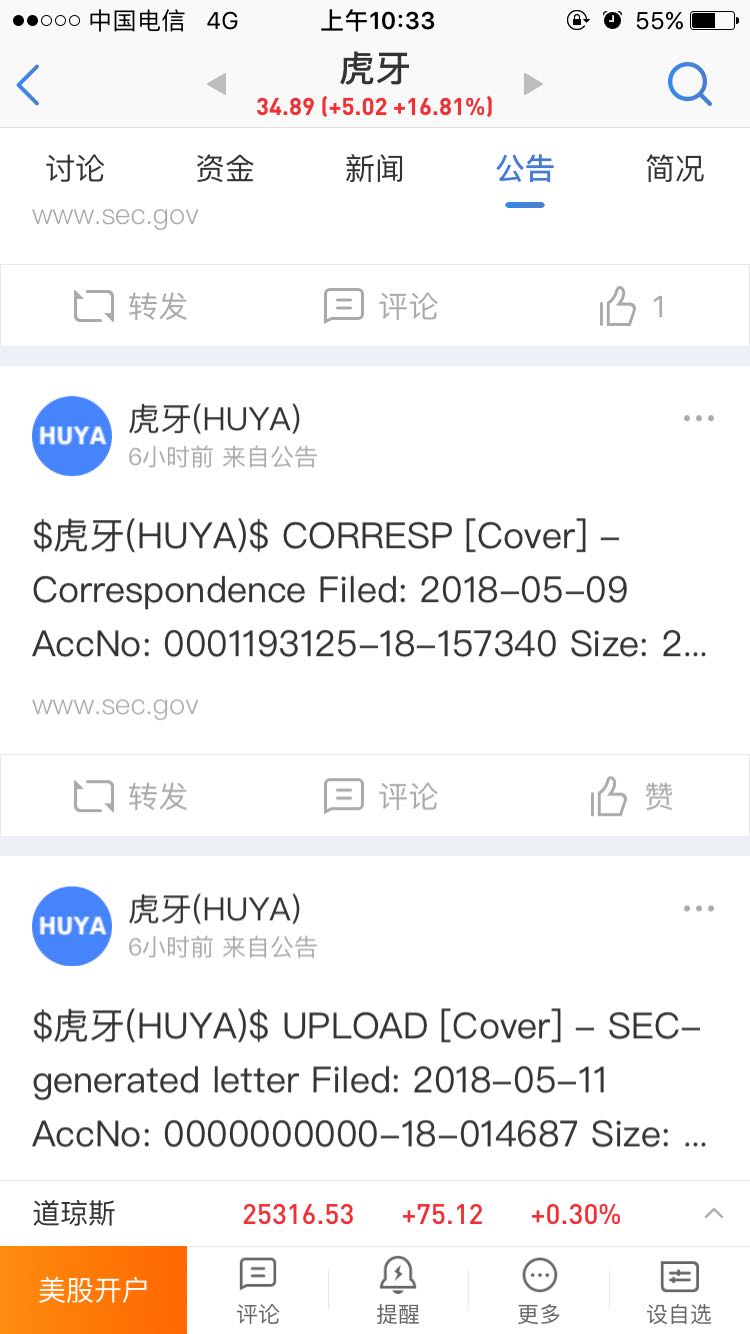Select the 简况 tab

675,169
